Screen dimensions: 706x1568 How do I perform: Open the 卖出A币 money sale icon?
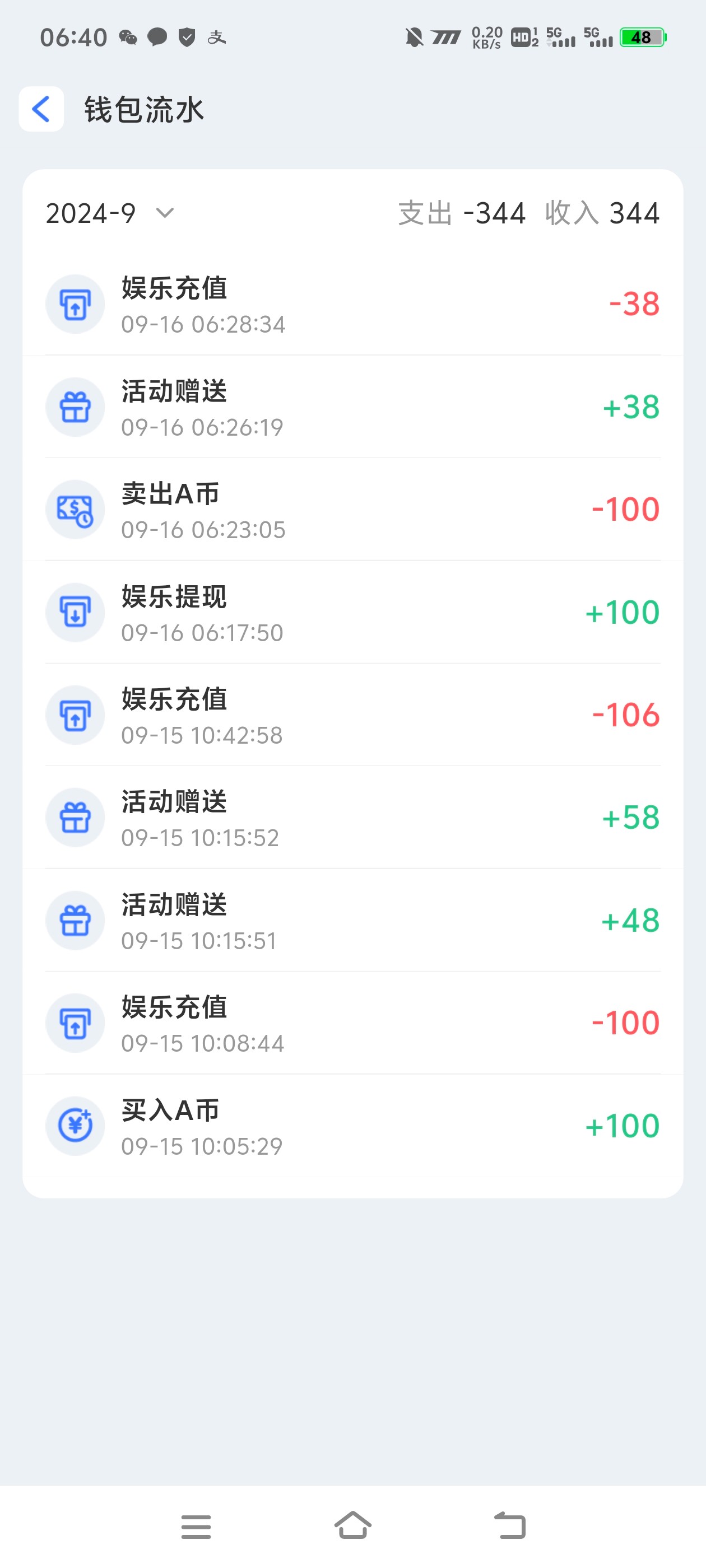(x=75, y=510)
